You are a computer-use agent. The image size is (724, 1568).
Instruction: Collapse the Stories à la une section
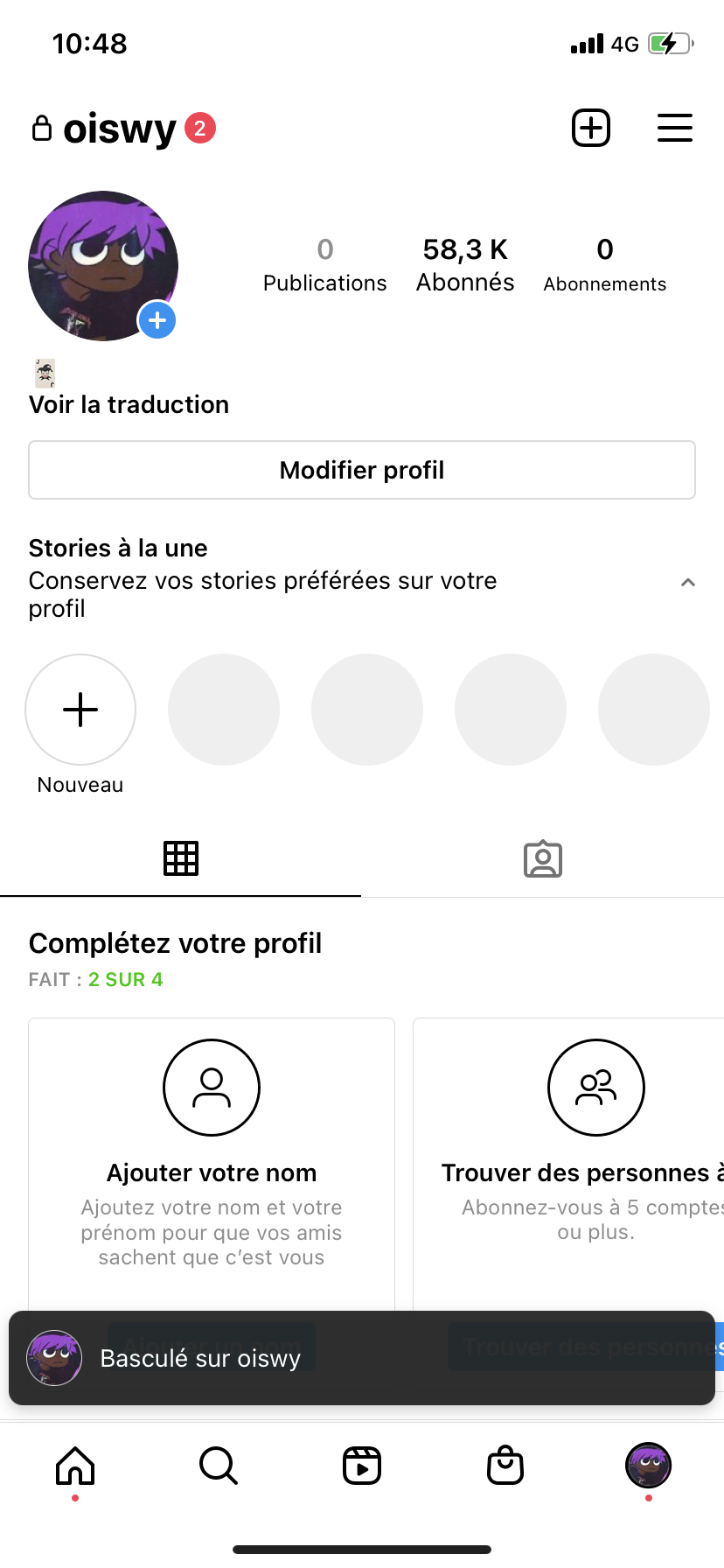tap(688, 582)
